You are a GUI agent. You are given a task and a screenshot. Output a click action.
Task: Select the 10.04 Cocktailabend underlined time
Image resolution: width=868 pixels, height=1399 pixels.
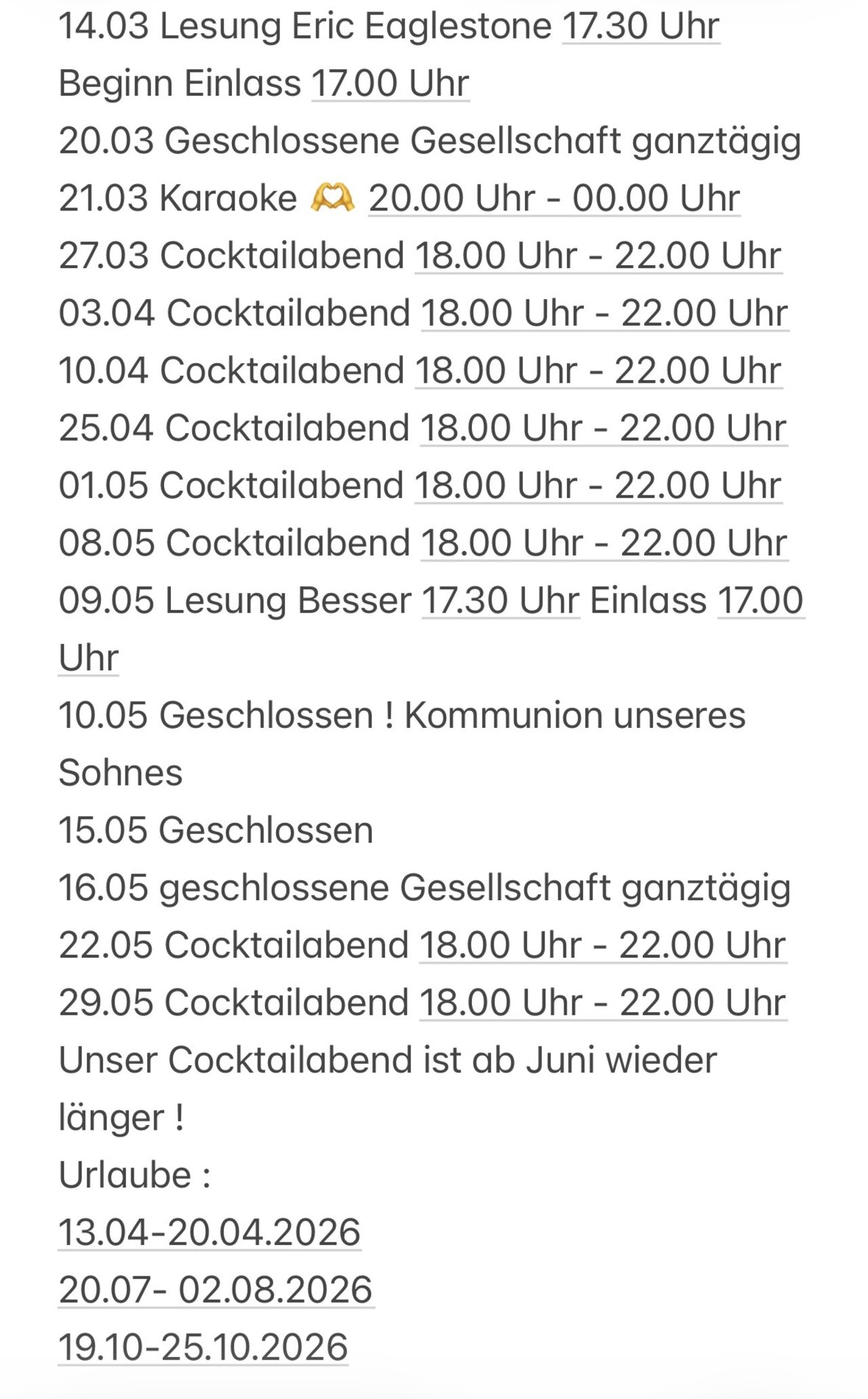click(x=599, y=371)
